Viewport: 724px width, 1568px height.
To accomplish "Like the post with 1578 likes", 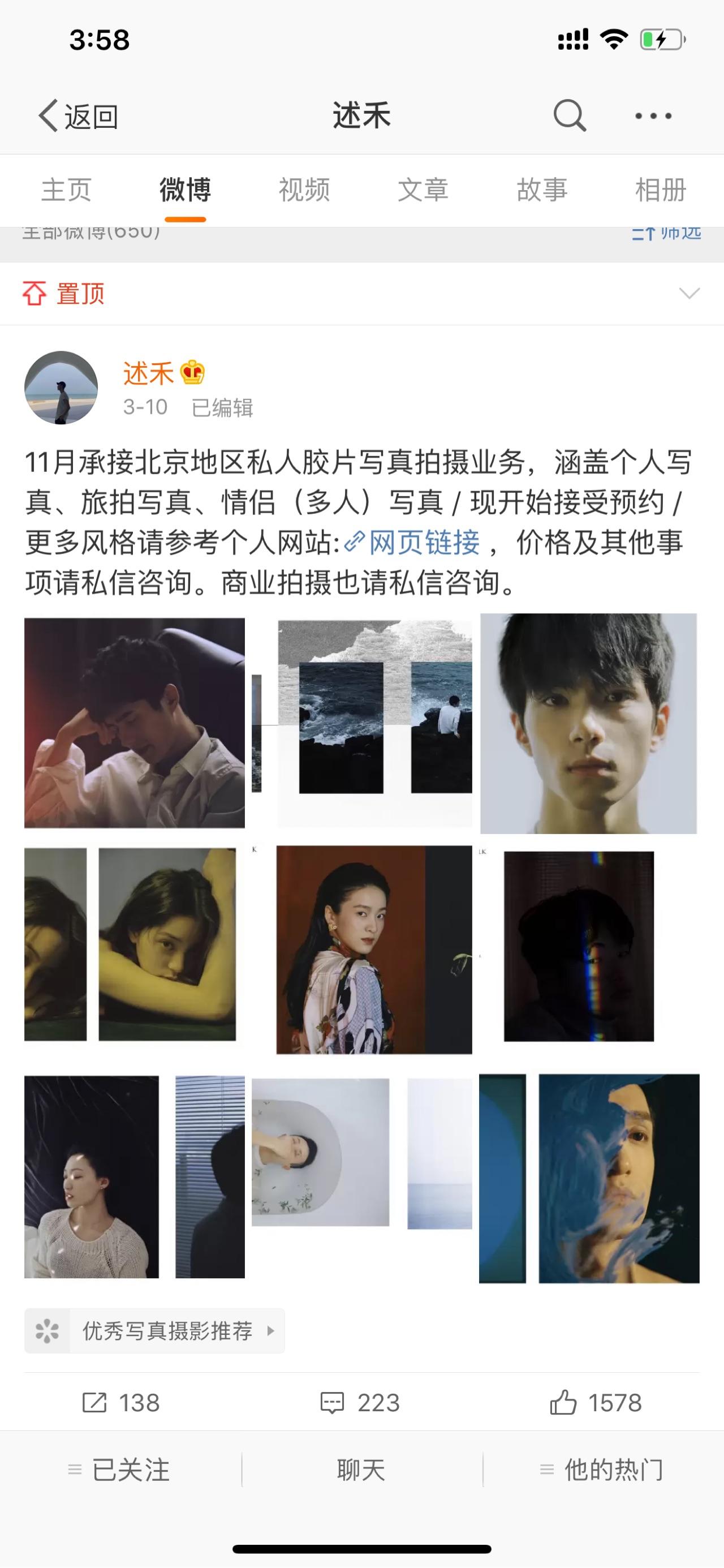I will click(596, 1402).
